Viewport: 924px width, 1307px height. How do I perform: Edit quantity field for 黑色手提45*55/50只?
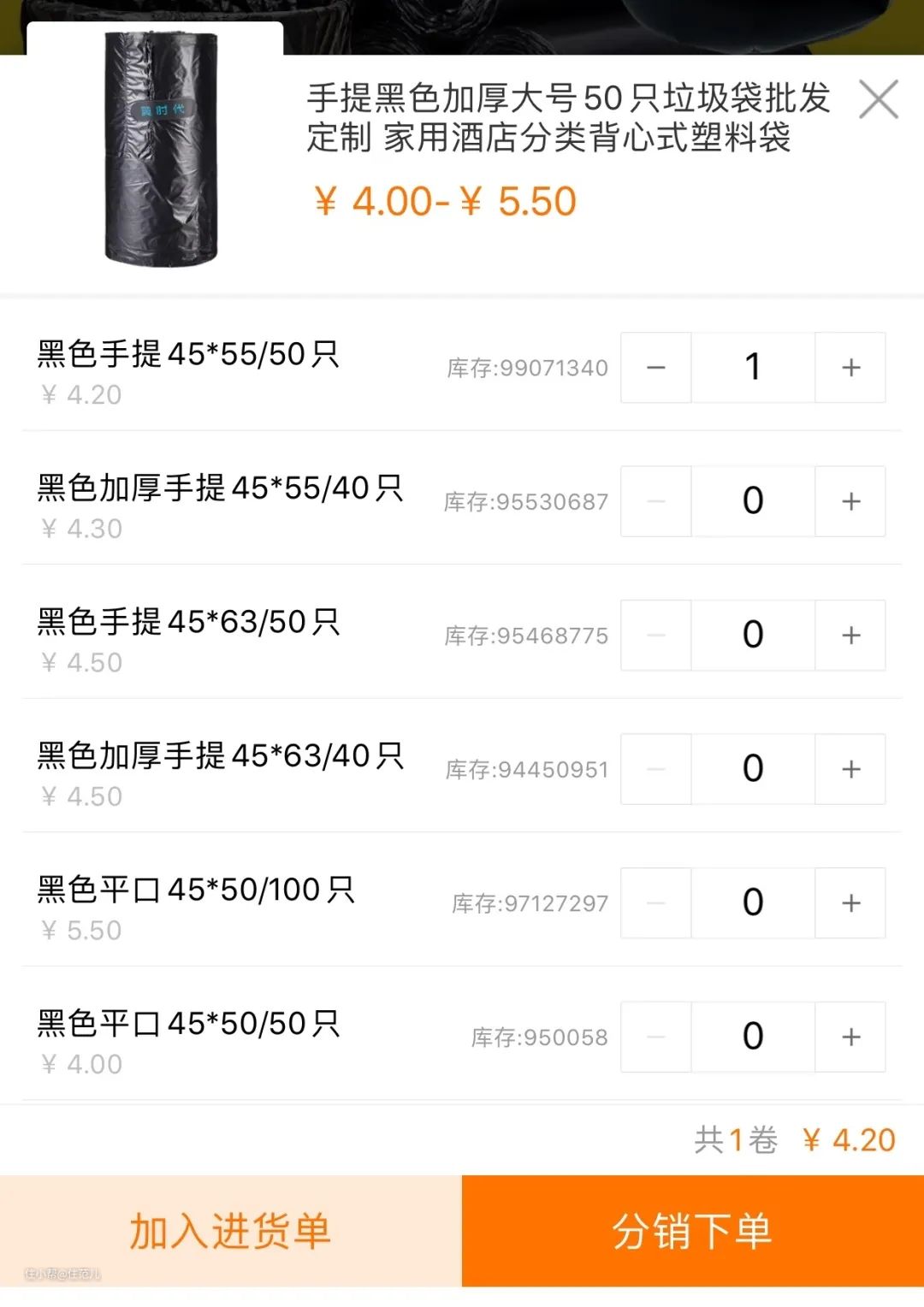753,368
